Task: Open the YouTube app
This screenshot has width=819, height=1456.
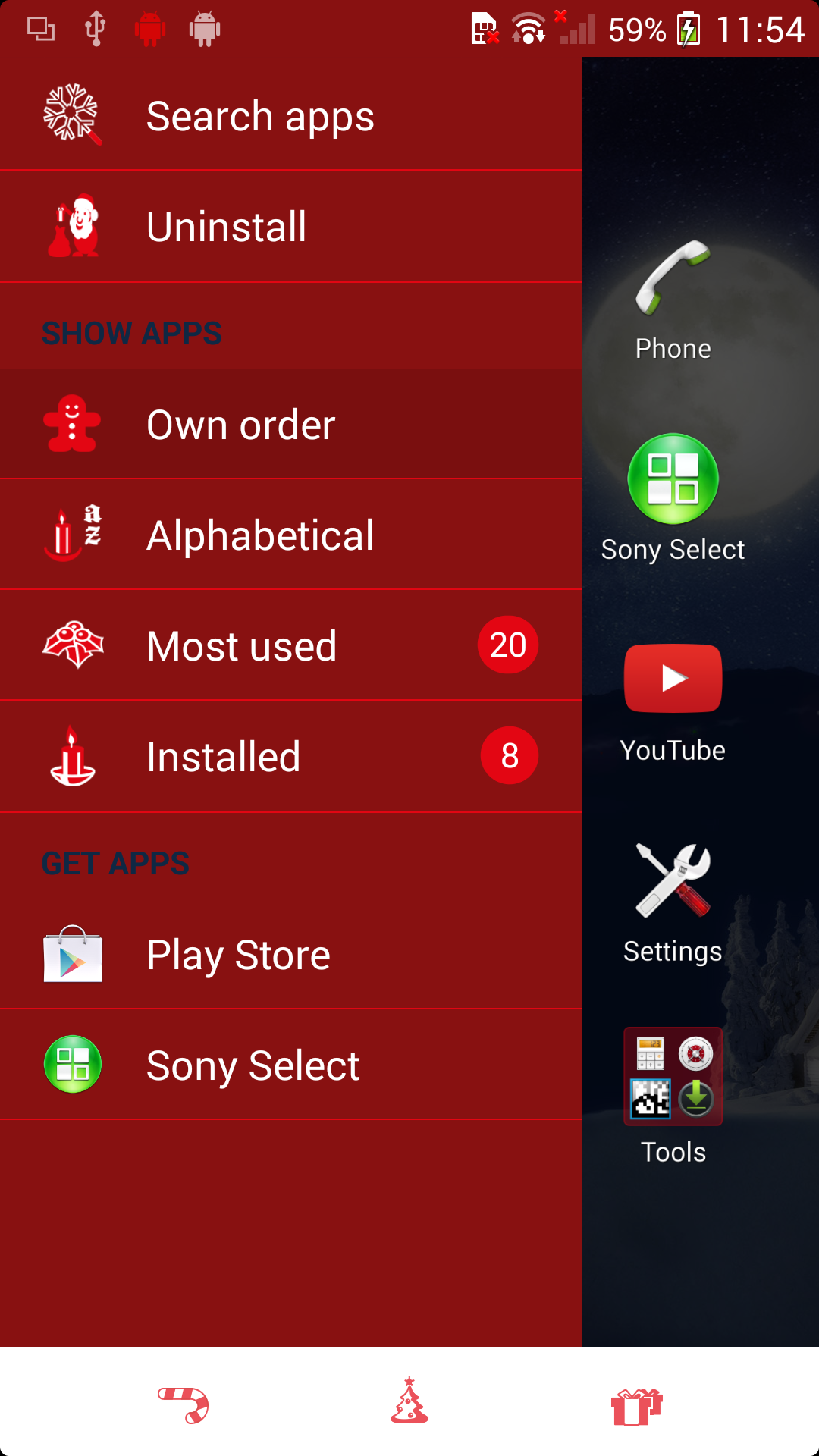Action: (x=673, y=698)
